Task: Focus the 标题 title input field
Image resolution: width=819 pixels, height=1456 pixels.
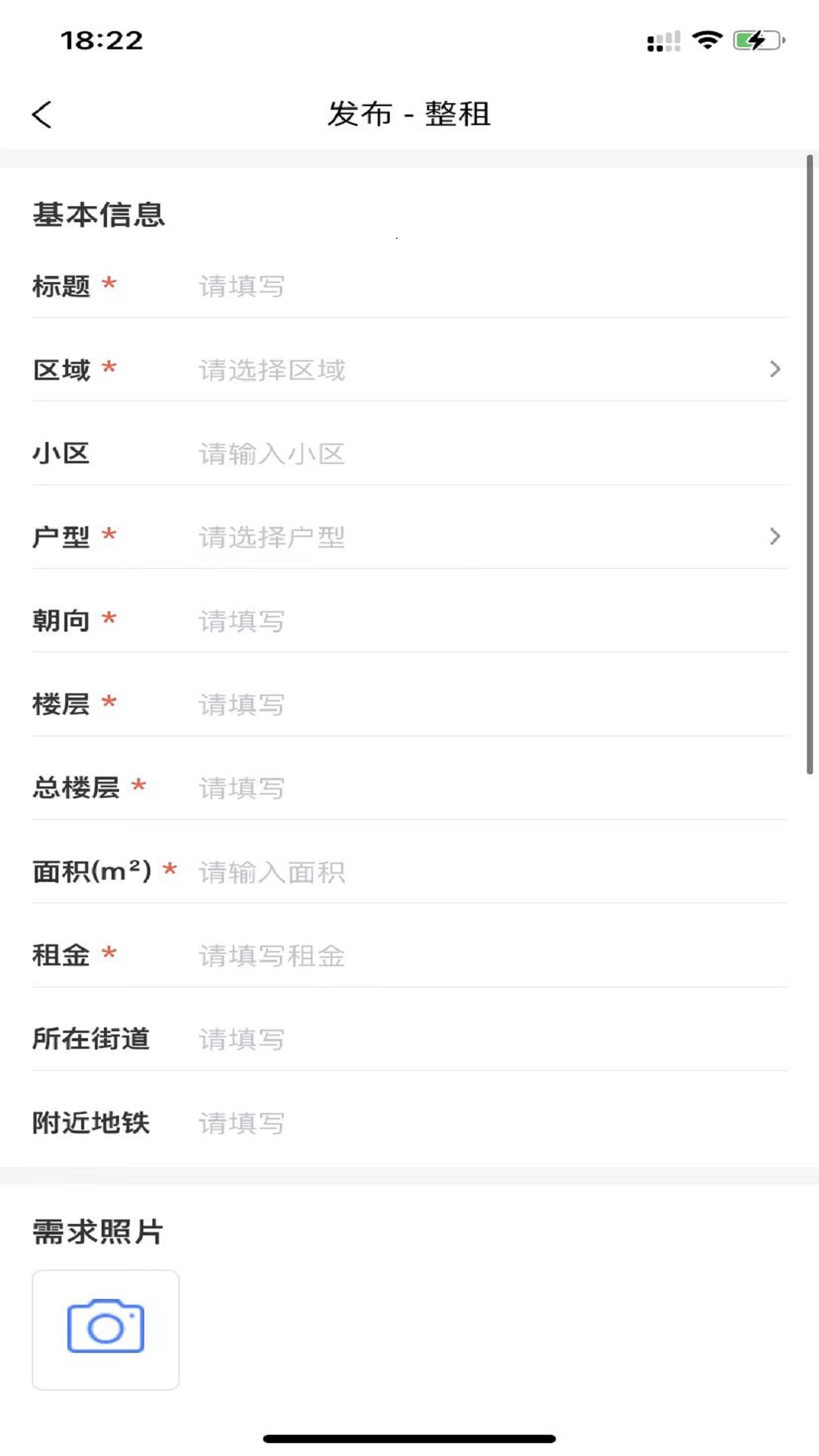Action: (x=379, y=286)
